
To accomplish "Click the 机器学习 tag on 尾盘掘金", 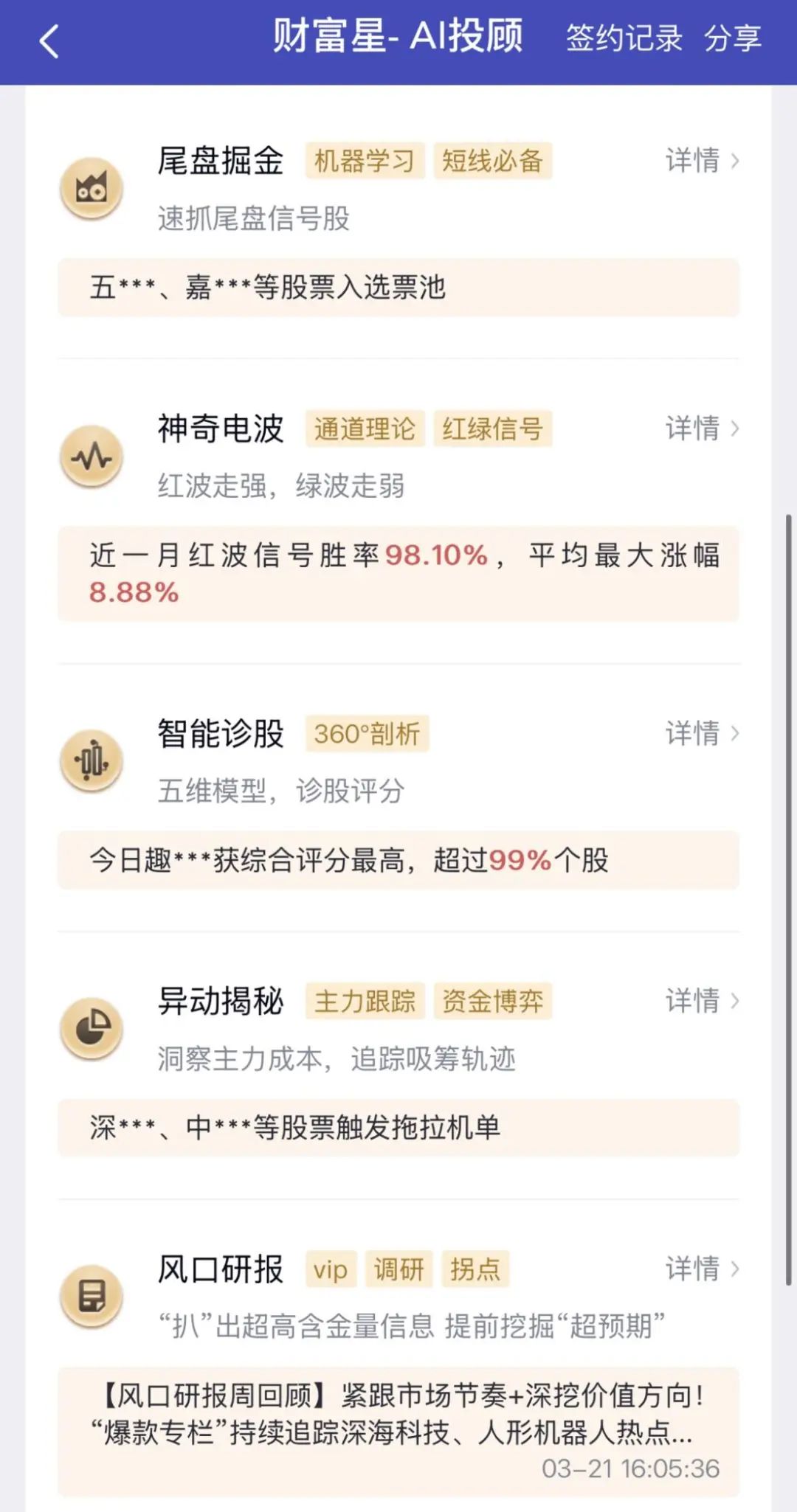I will pyautogui.click(x=365, y=161).
